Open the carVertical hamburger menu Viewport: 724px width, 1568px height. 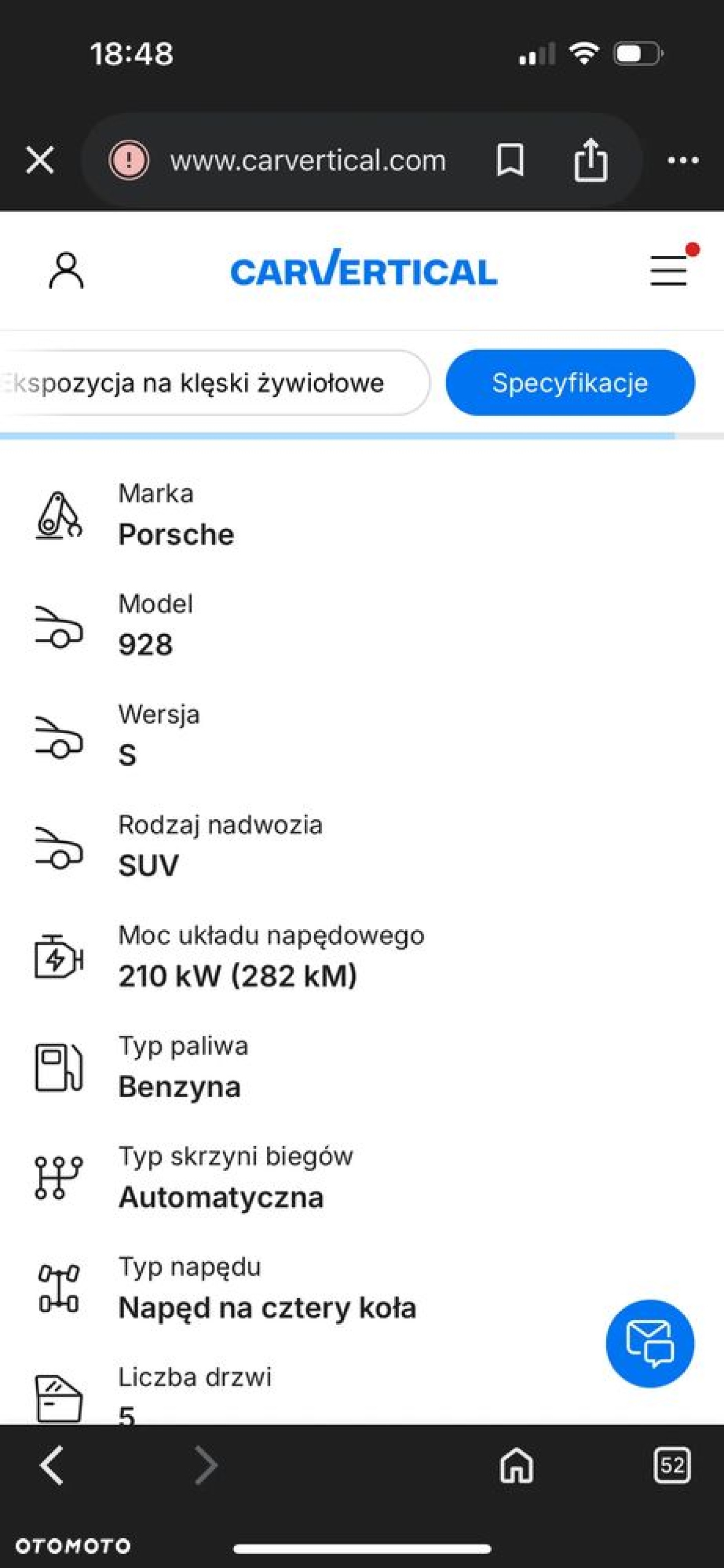[x=669, y=270]
